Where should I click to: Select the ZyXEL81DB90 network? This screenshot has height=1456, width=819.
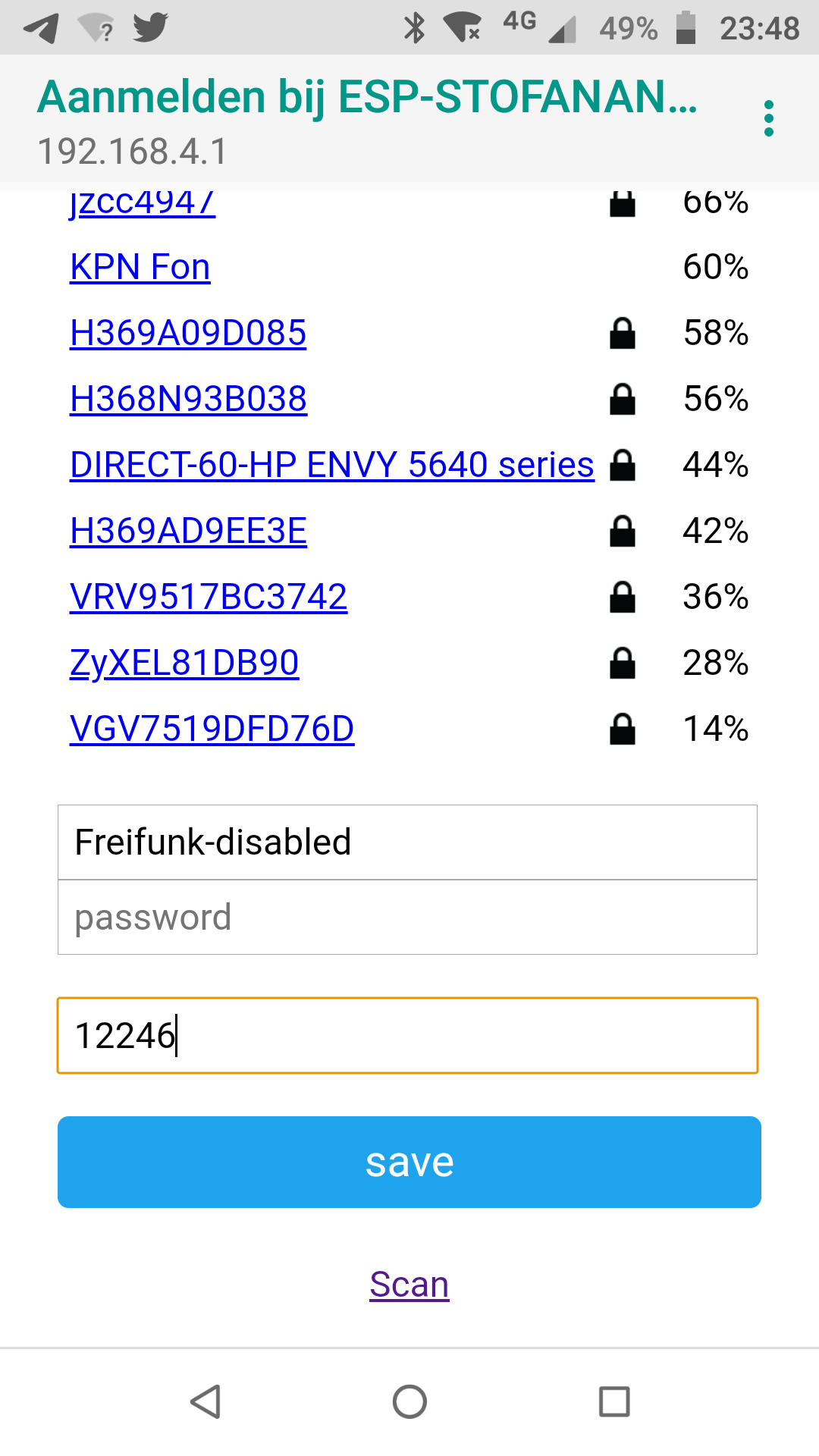point(184,663)
